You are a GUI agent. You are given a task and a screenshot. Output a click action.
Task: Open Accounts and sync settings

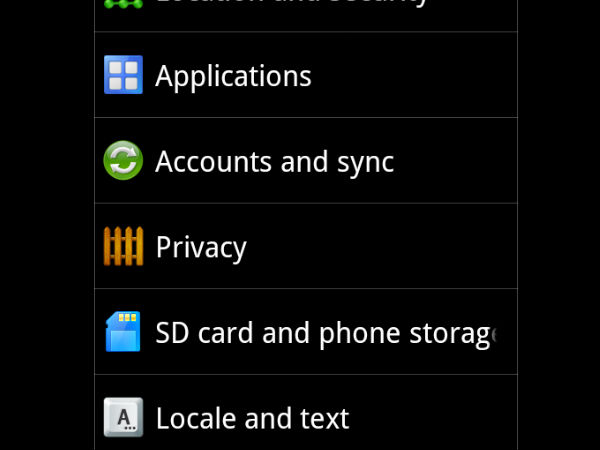point(305,161)
